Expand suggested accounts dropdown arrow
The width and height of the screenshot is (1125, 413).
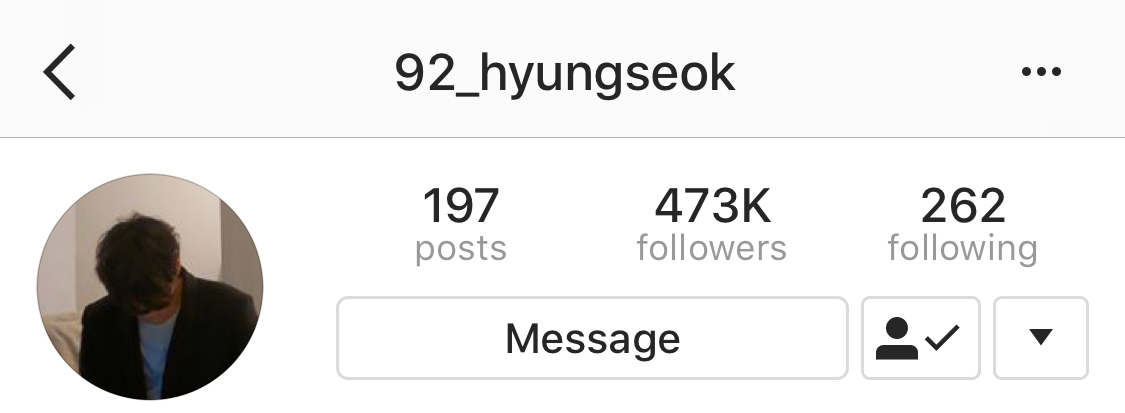pyautogui.click(x=1040, y=338)
